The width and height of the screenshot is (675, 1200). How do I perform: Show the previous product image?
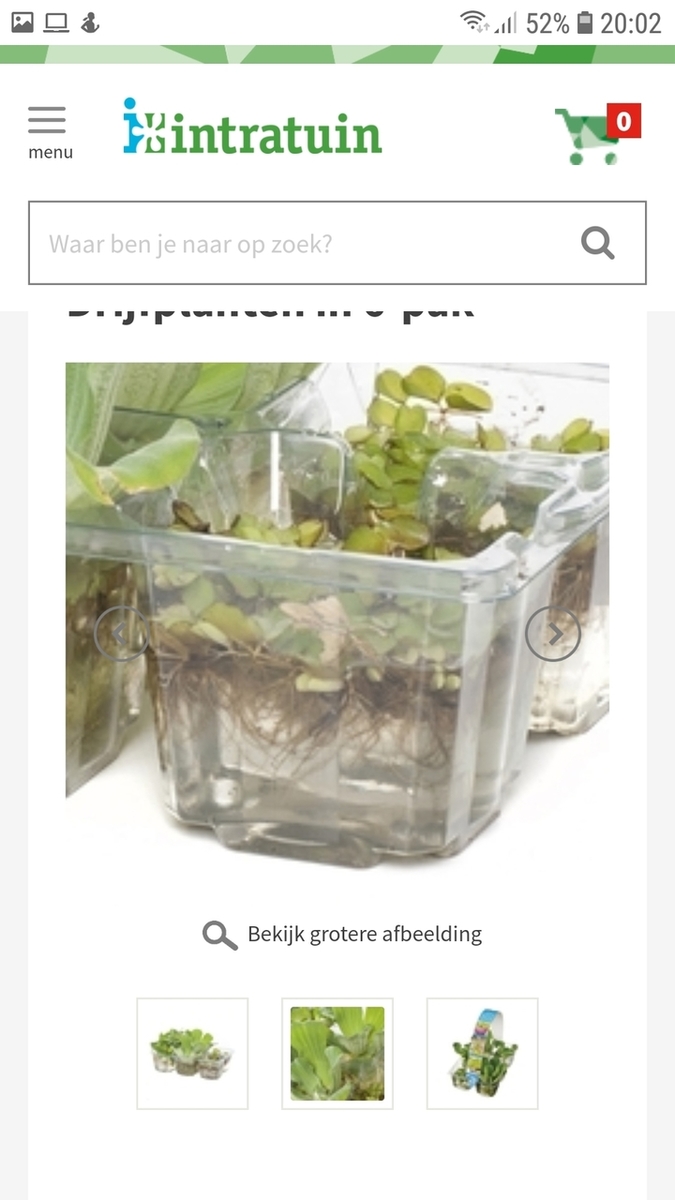pos(121,633)
